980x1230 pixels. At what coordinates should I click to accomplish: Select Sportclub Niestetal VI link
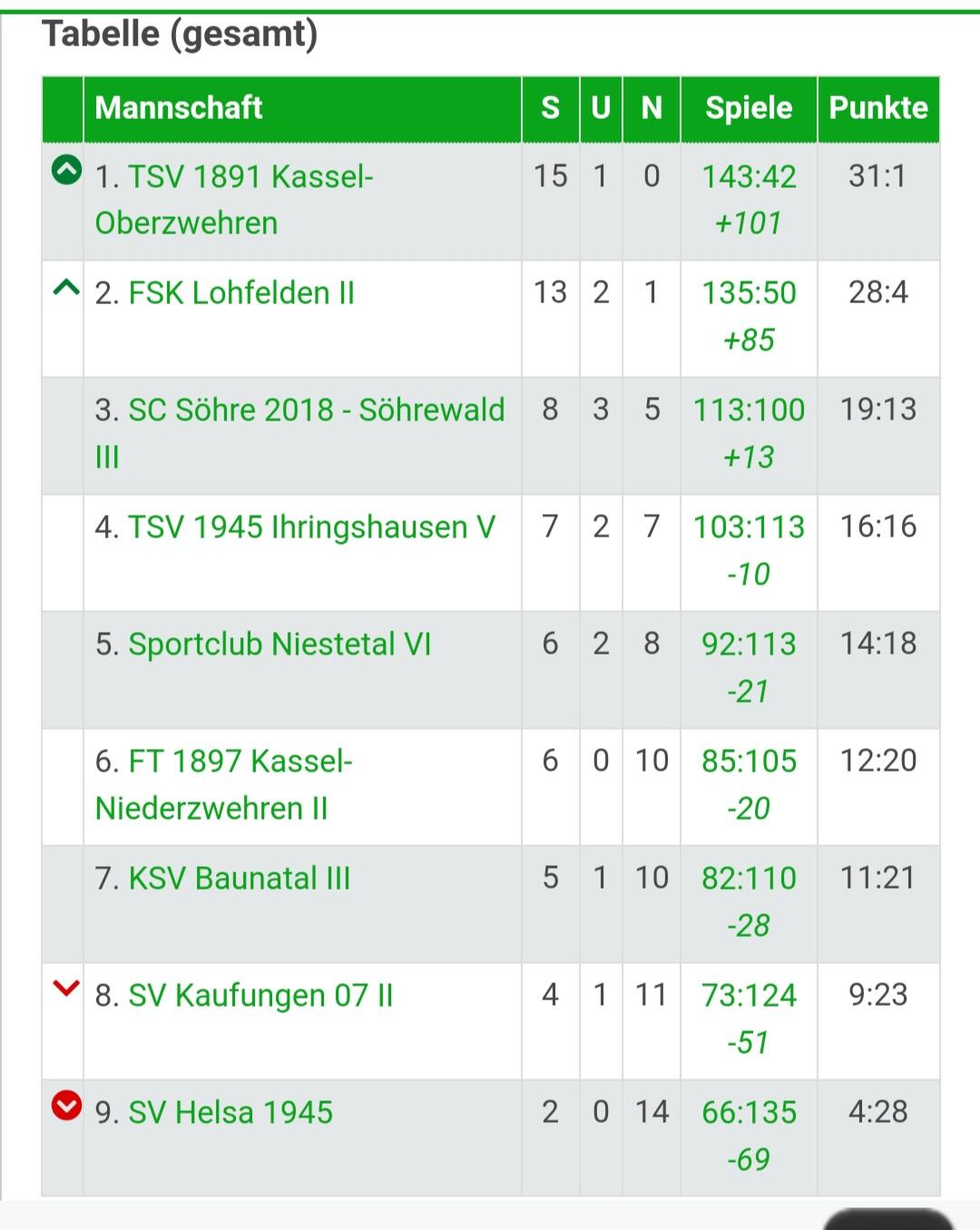coord(279,645)
